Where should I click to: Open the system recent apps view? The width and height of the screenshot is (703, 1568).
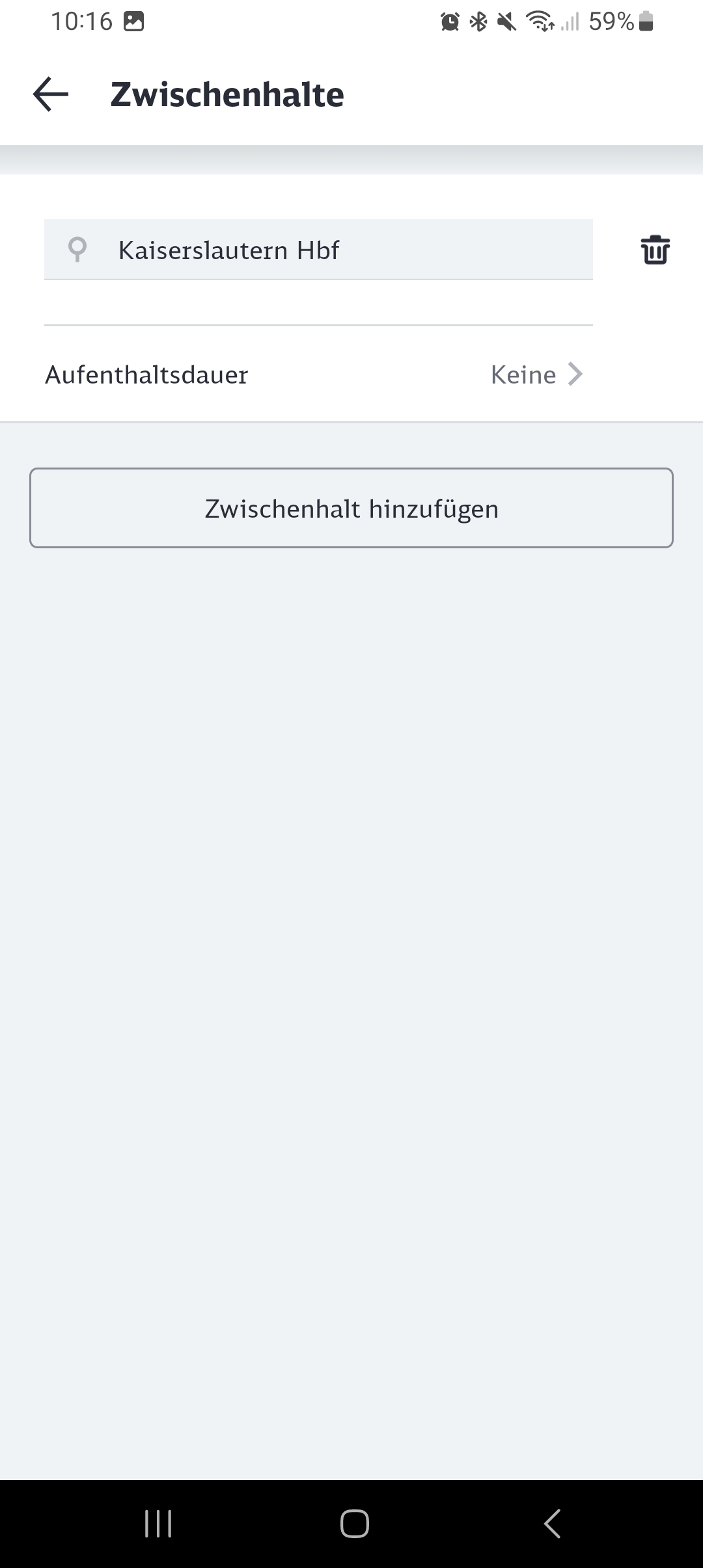[x=158, y=1524]
